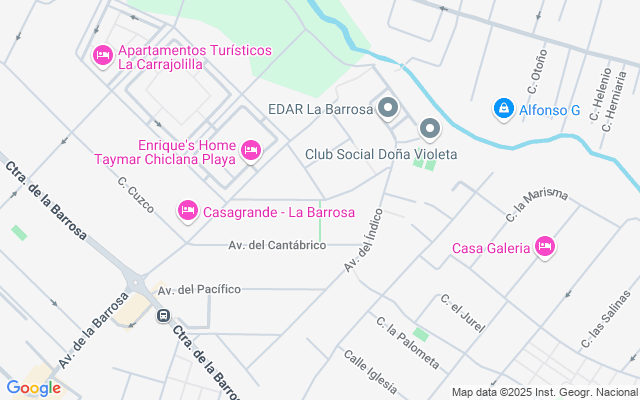The height and width of the screenshot is (400, 640).
Task: Open the Google logo link
Action: tap(34, 388)
